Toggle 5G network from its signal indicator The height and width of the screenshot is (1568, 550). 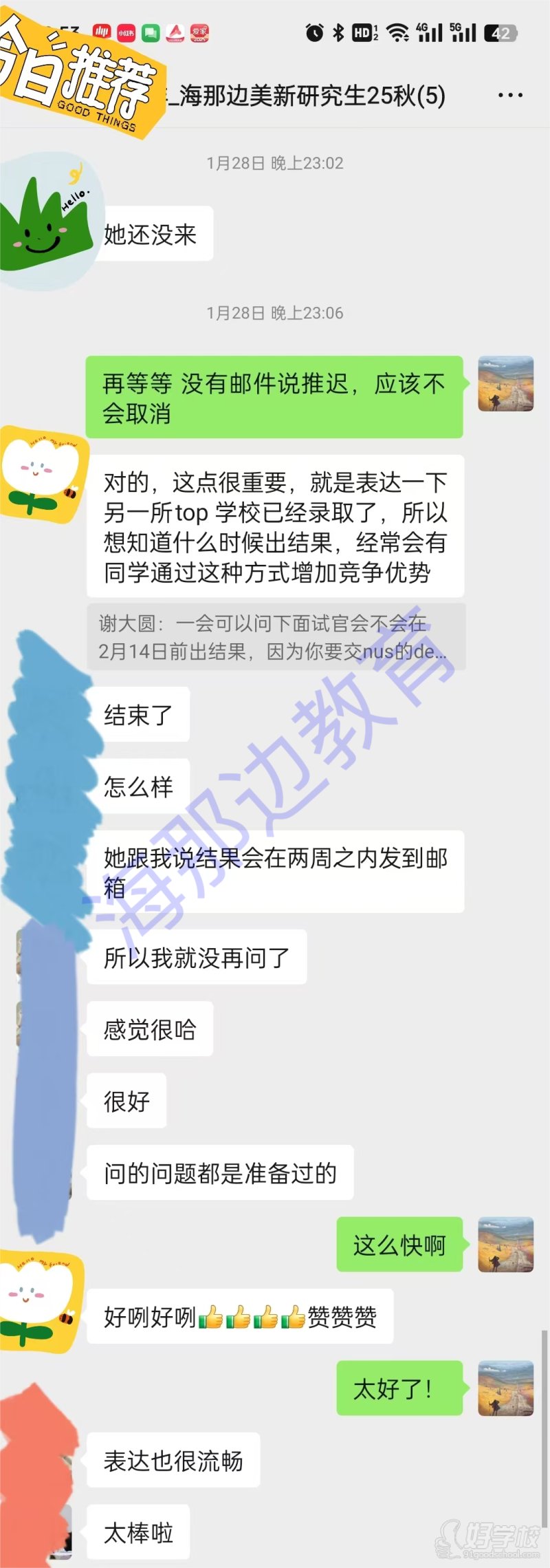click(x=465, y=32)
